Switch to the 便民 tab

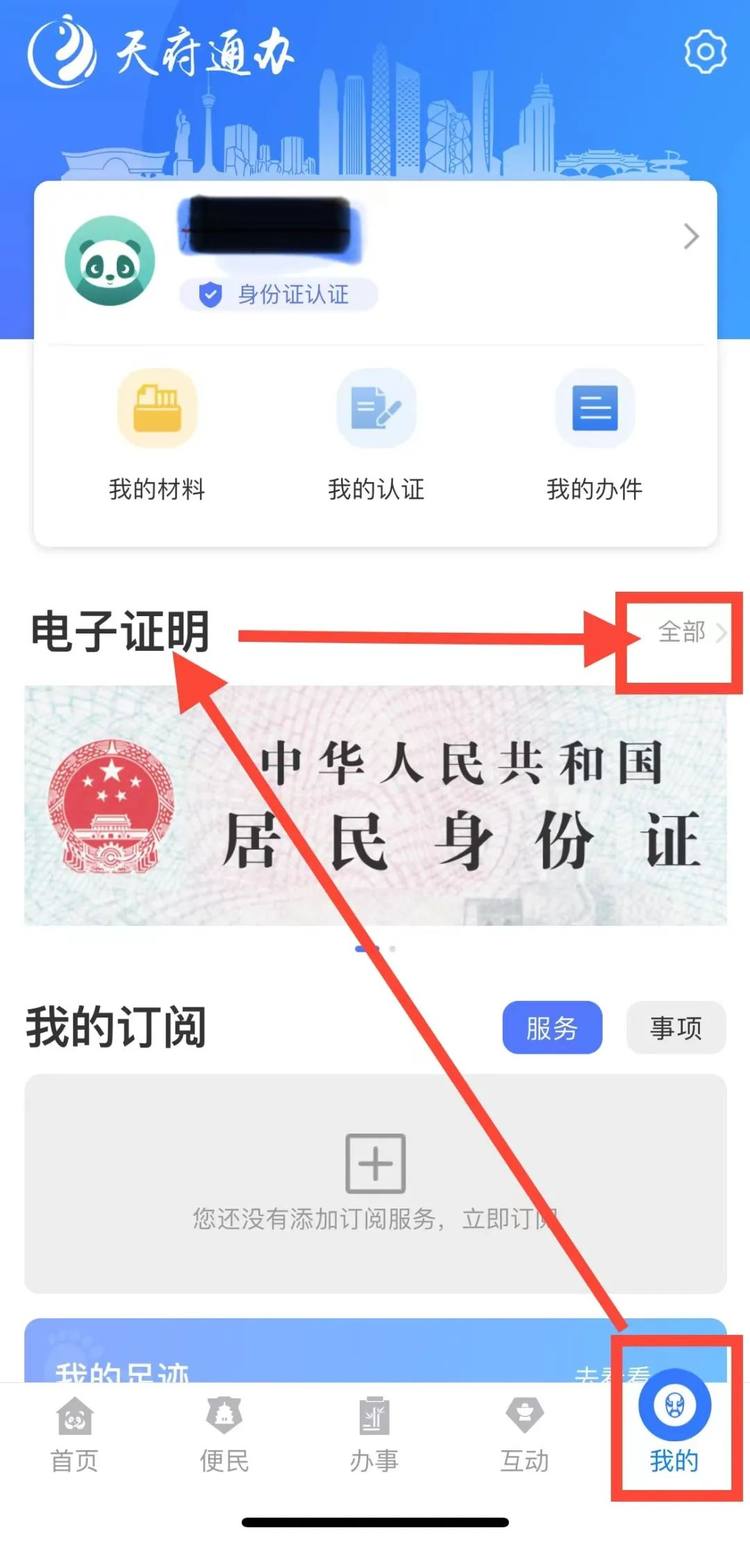[225, 1435]
